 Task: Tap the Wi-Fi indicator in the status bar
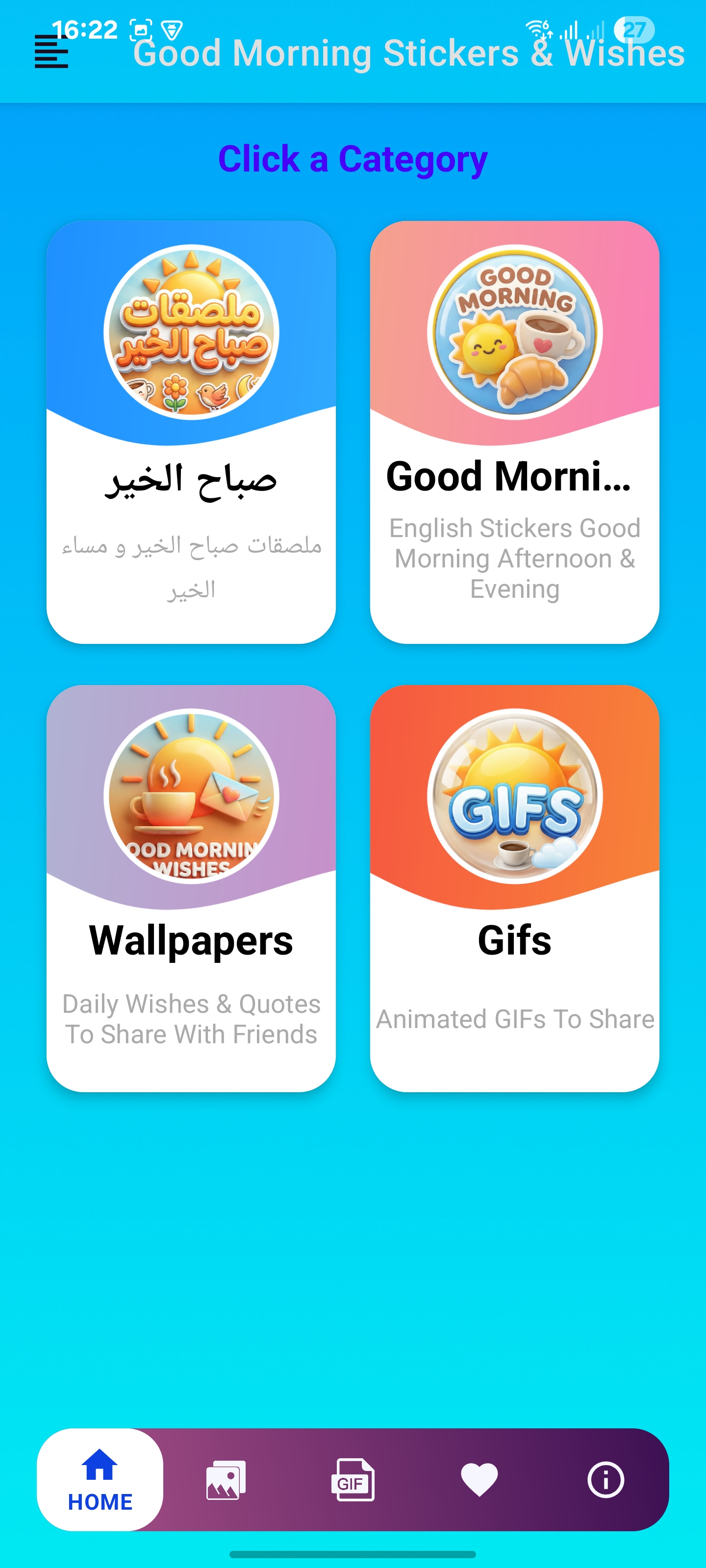pos(538,27)
